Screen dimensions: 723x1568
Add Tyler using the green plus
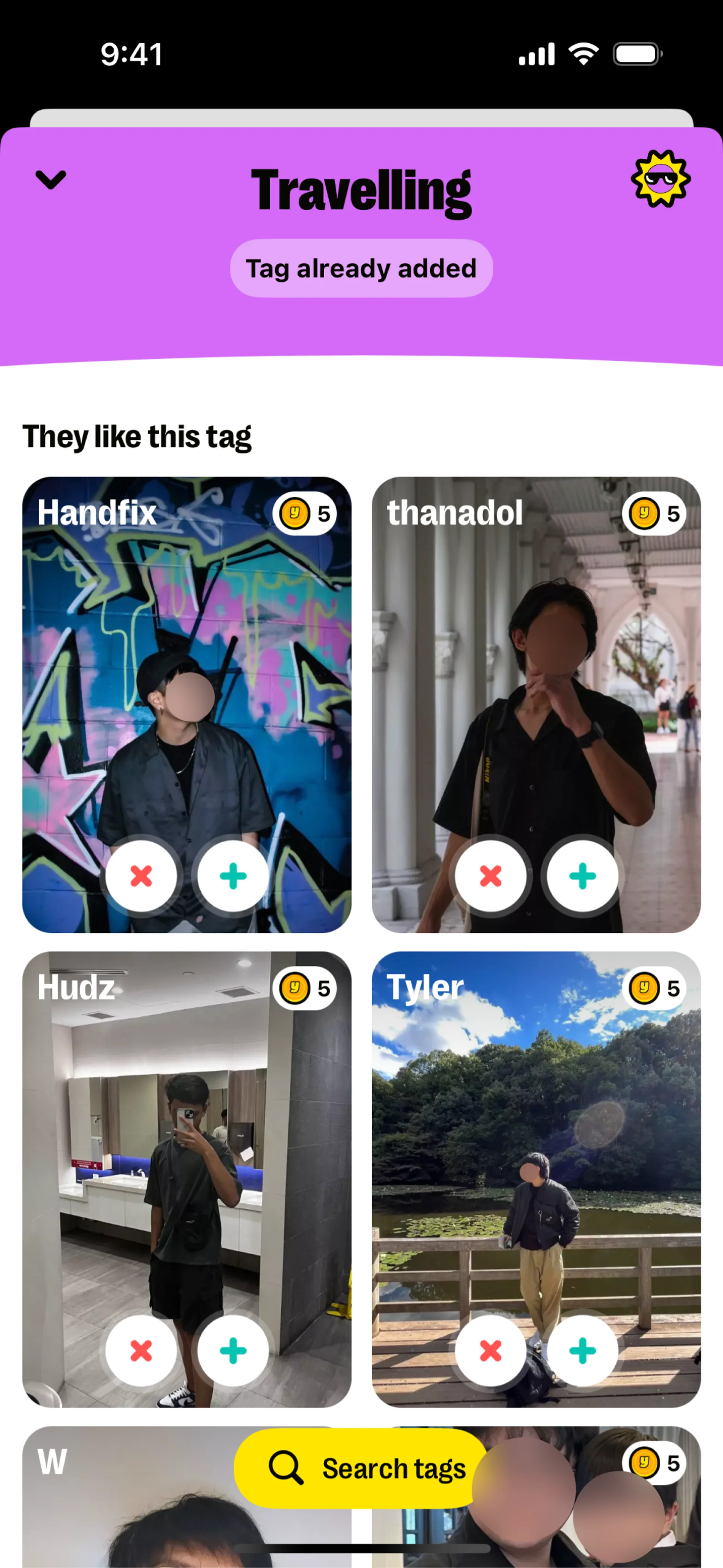pyautogui.click(x=583, y=1351)
